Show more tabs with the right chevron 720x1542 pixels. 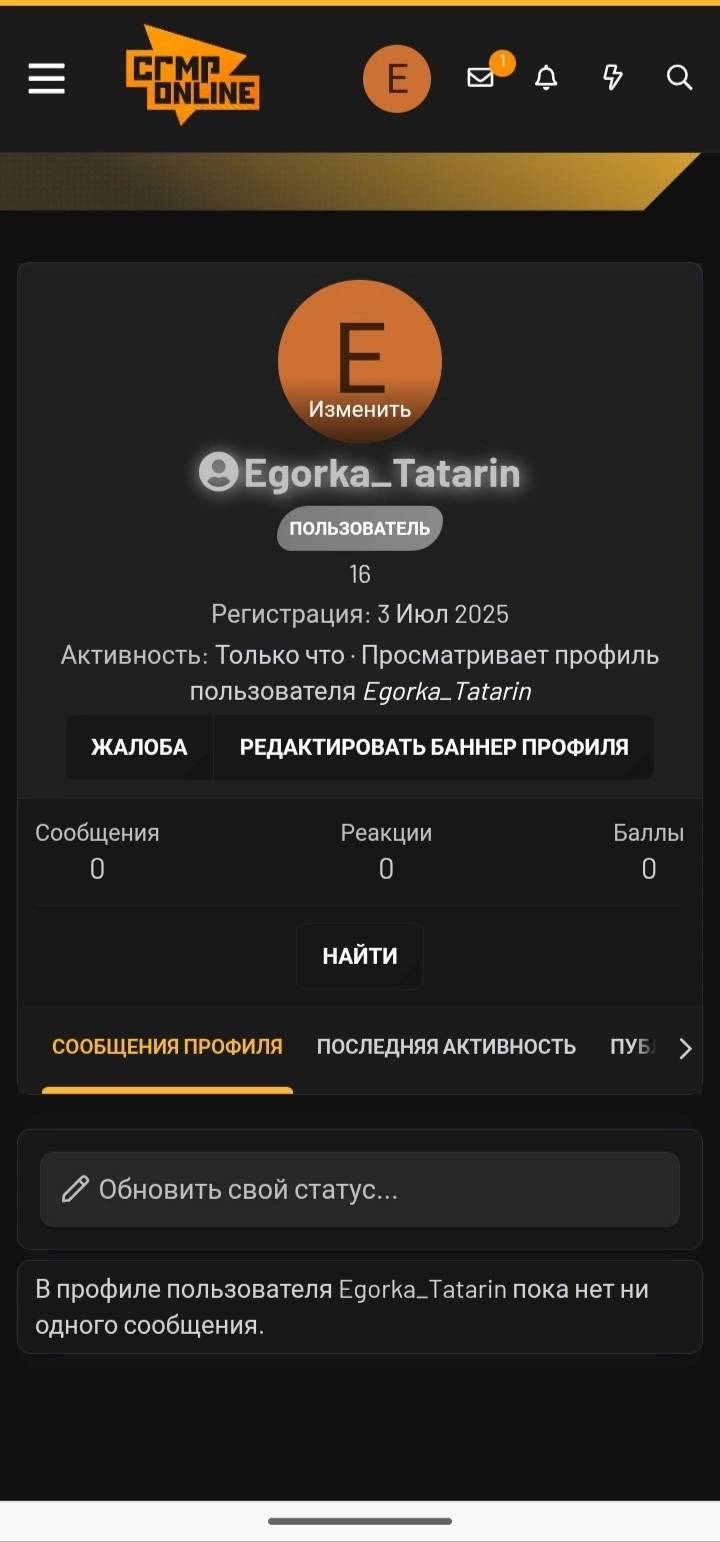pyautogui.click(x=685, y=1048)
